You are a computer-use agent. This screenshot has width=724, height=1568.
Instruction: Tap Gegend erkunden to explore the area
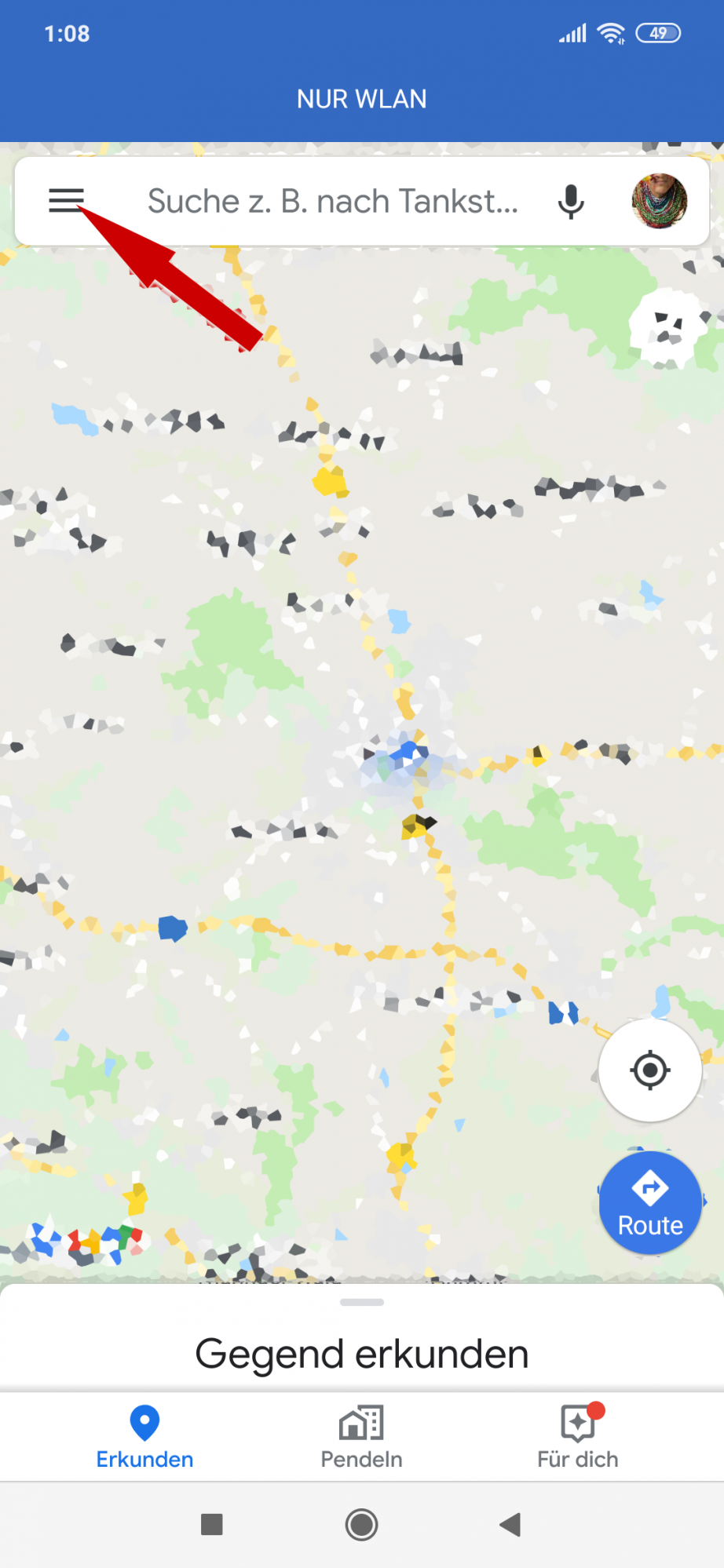point(361,1352)
